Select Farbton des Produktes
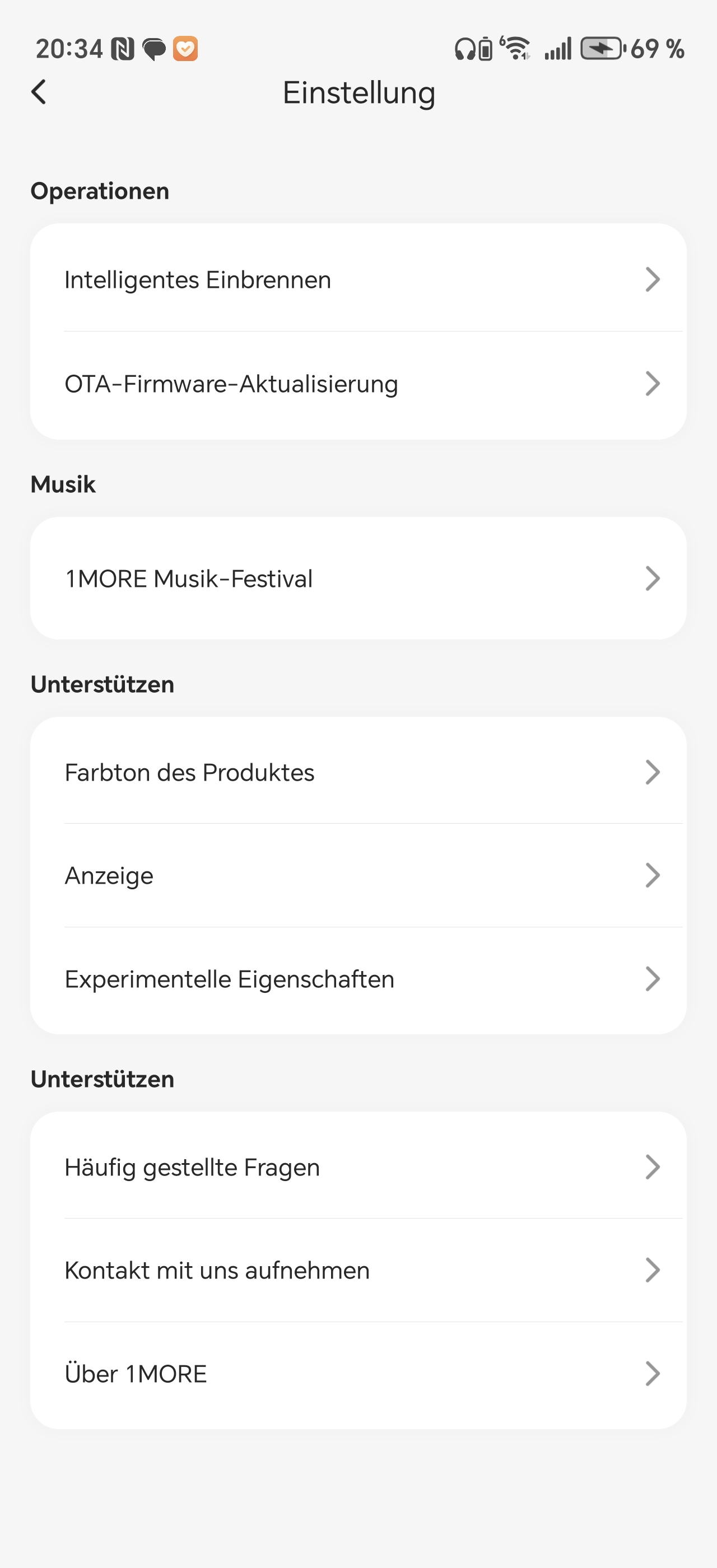Screen dimensions: 717x1568 tap(358, 772)
